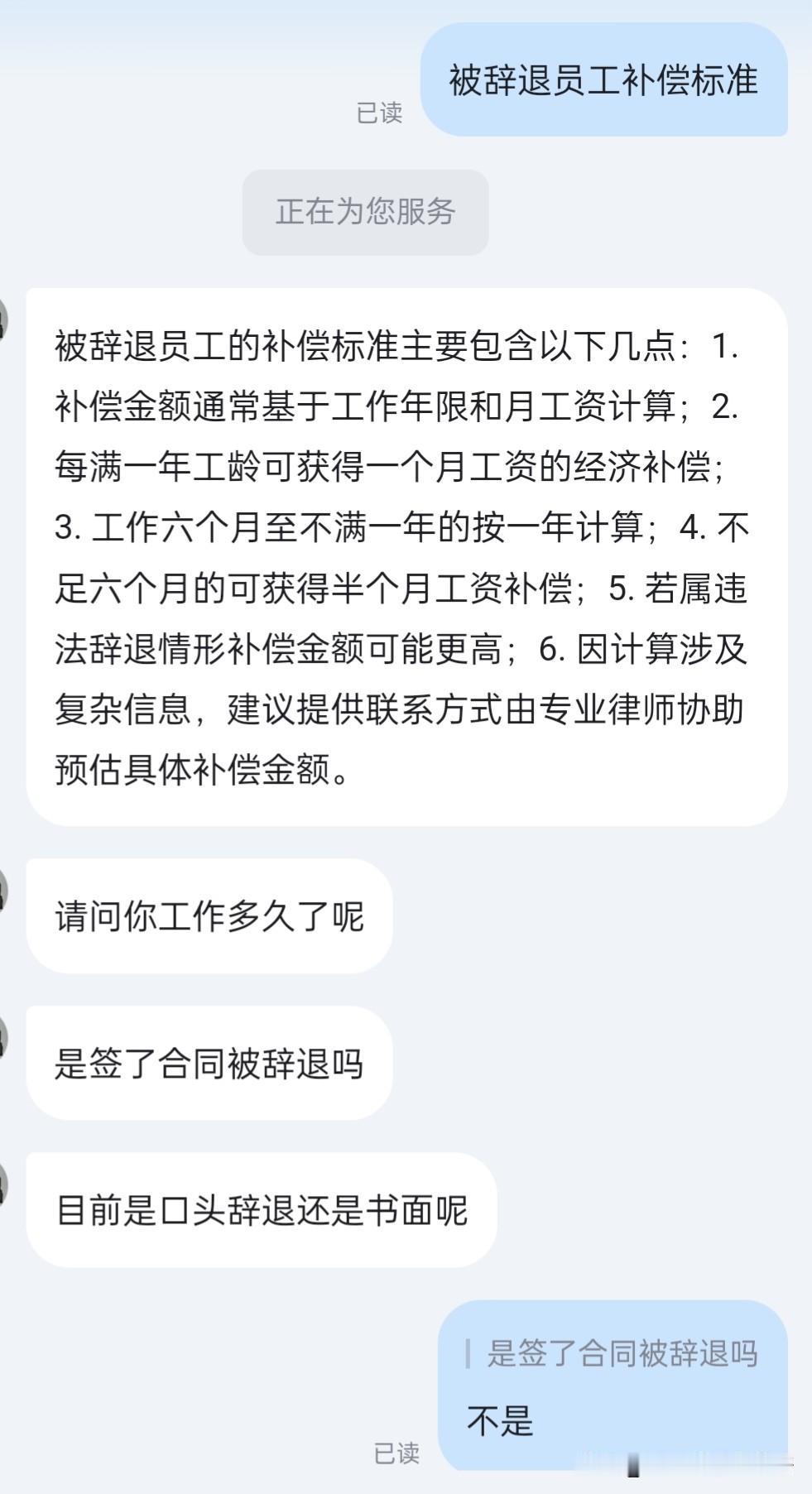Viewport: 812px width, 1494px height.
Task: Tap the avatar next to "请问你工作多久了呢"
Action: click(7, 896)
